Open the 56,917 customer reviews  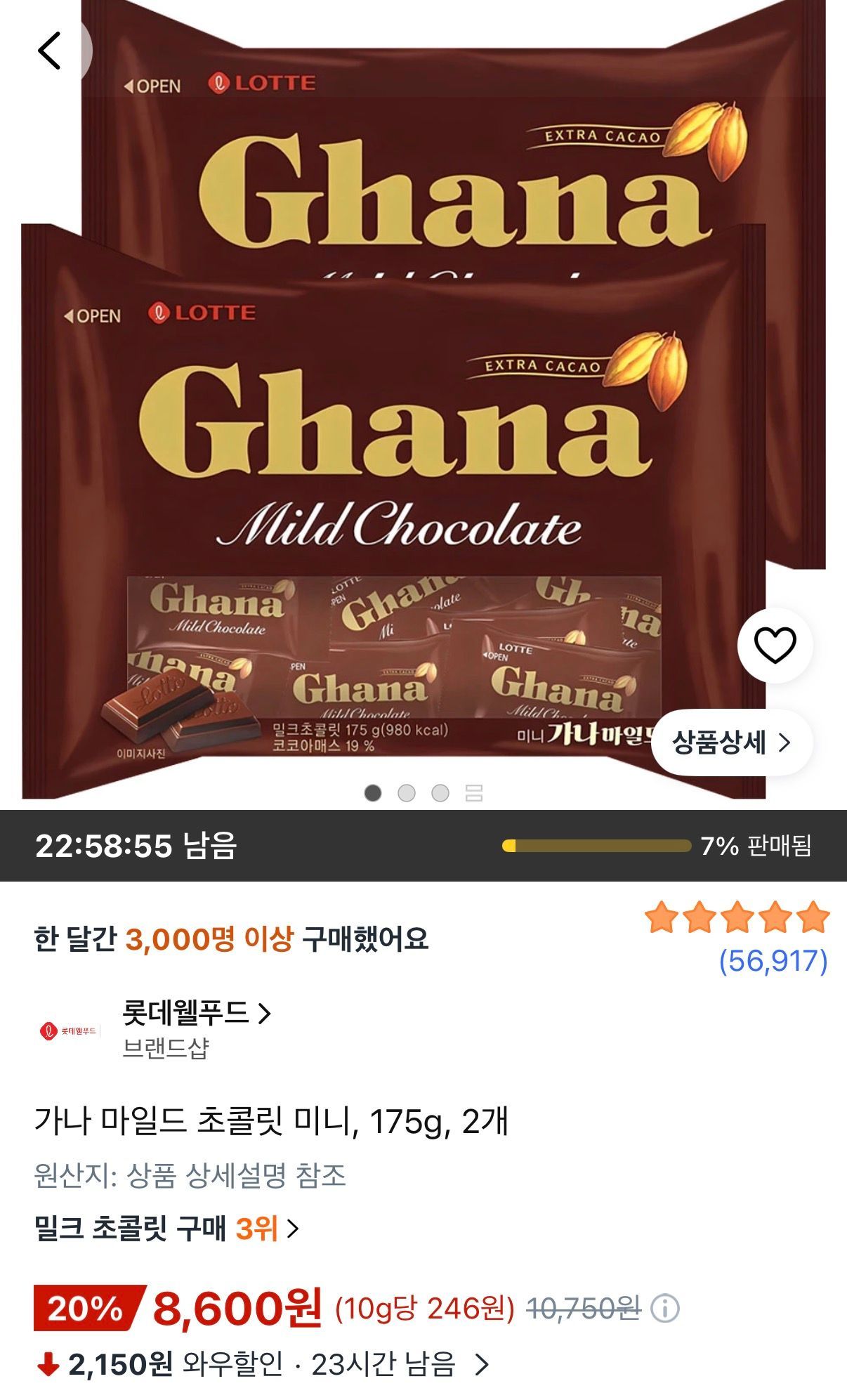point(773,961)
